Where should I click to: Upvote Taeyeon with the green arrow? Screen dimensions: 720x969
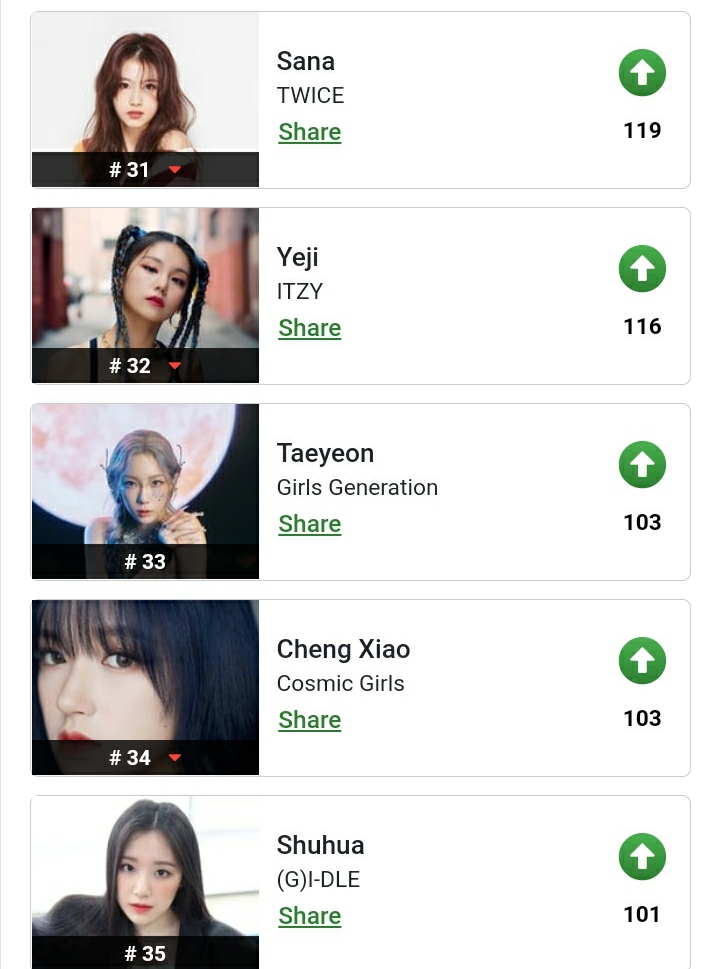(x=642, y=465)
